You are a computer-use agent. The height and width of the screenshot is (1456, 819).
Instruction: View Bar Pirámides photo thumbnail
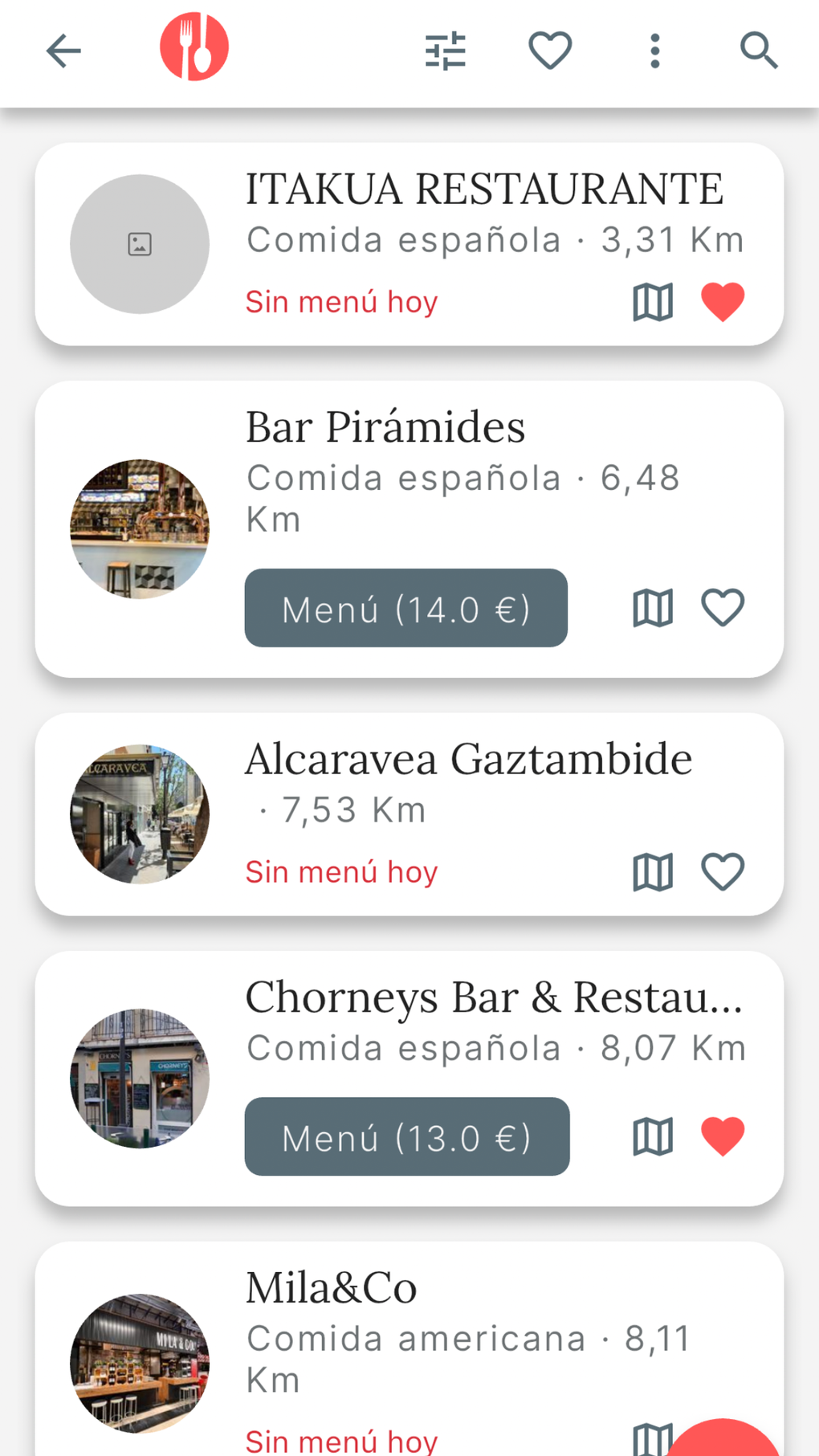click(x=139, y=527)
